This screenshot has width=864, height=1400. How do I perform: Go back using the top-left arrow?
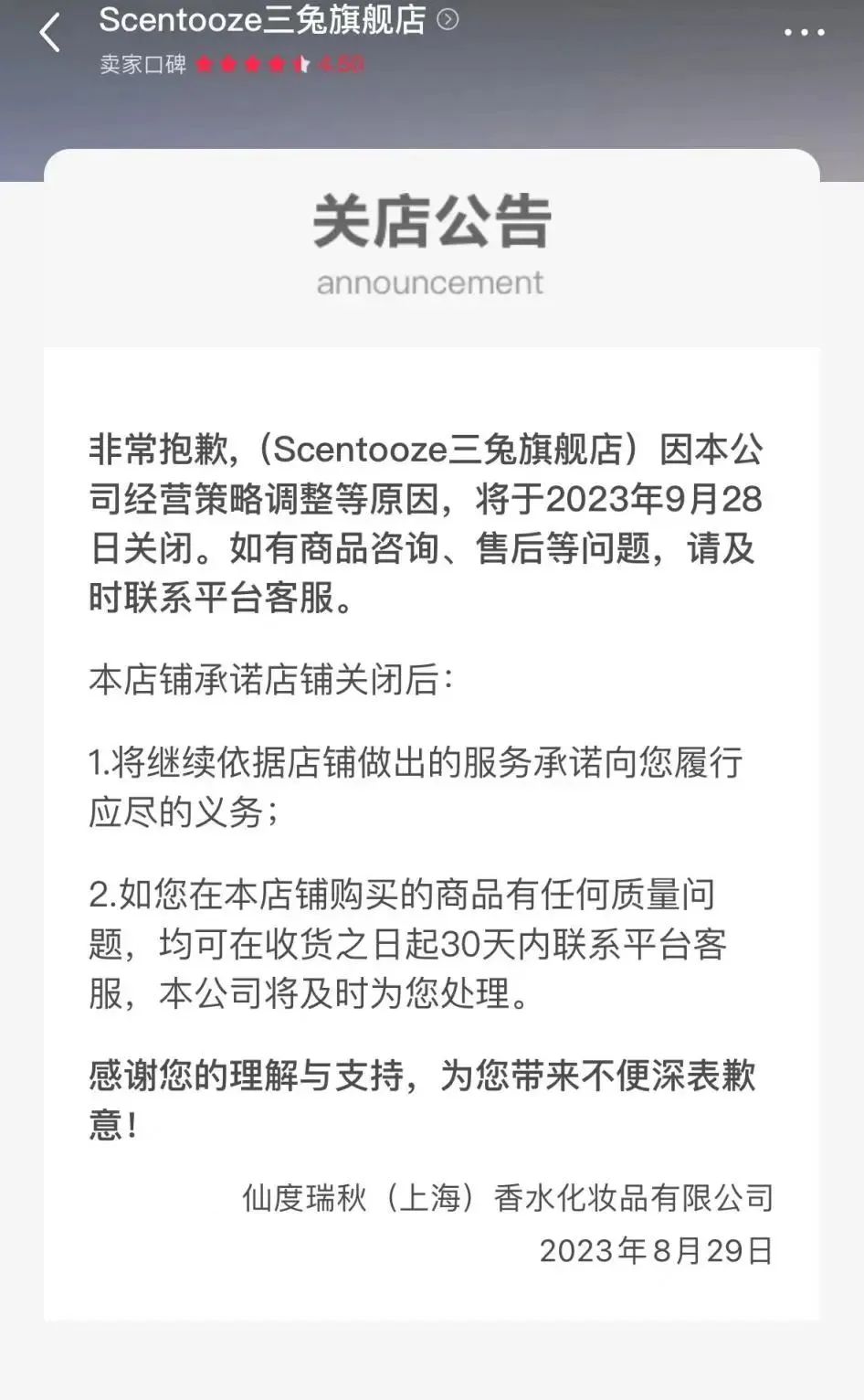50,33
